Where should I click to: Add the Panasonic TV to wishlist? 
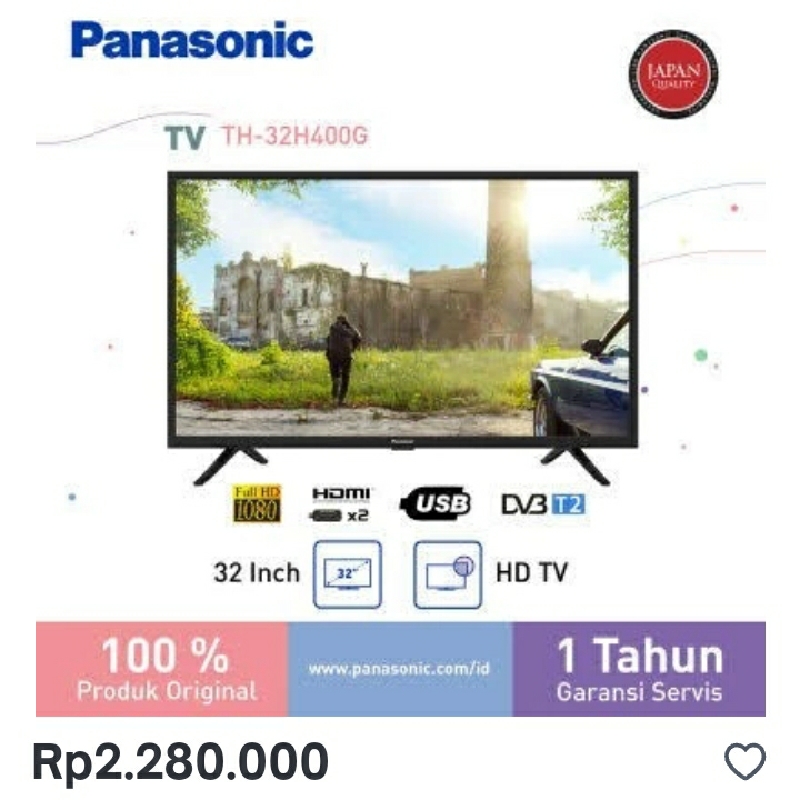(744, 762)
